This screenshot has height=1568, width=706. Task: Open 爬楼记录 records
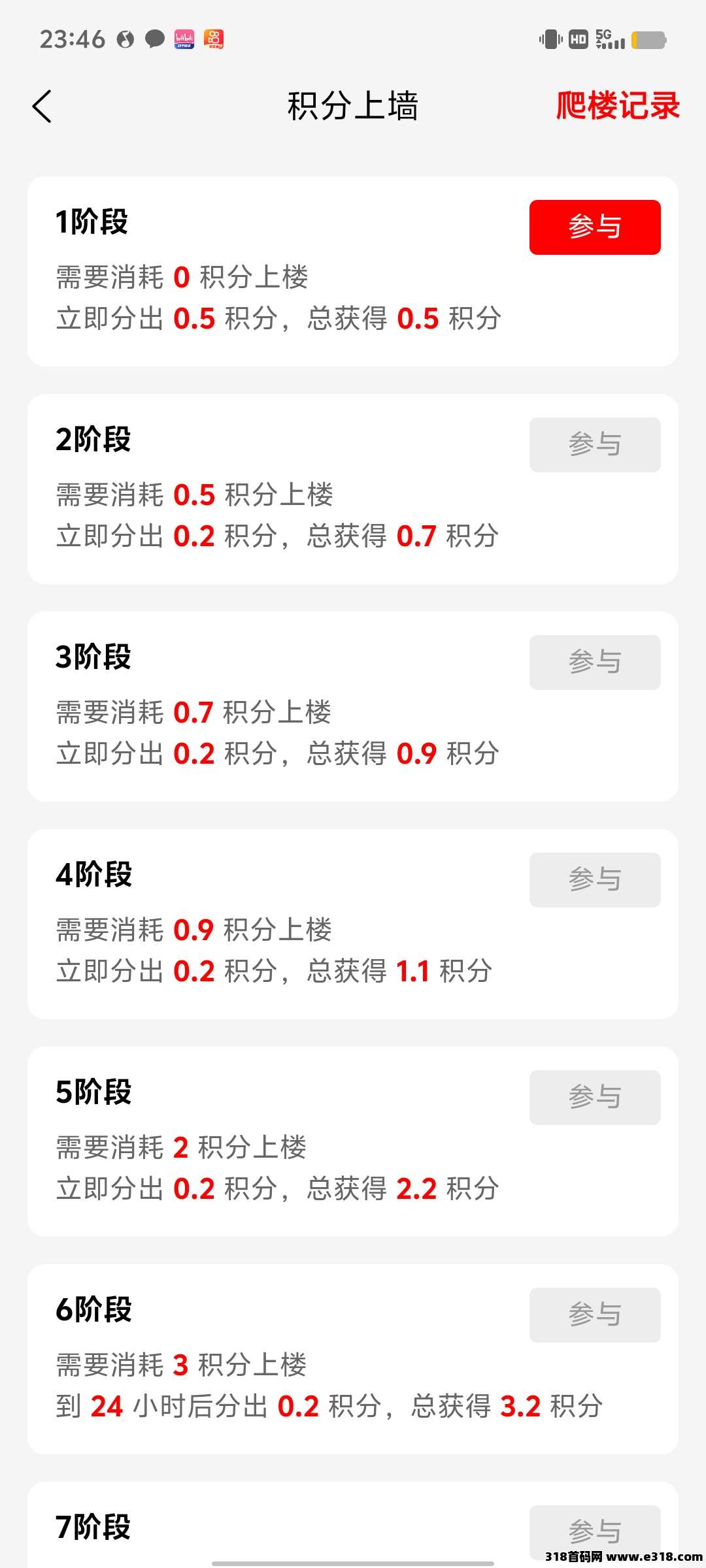pyautogui.click(x=618, y=106)
